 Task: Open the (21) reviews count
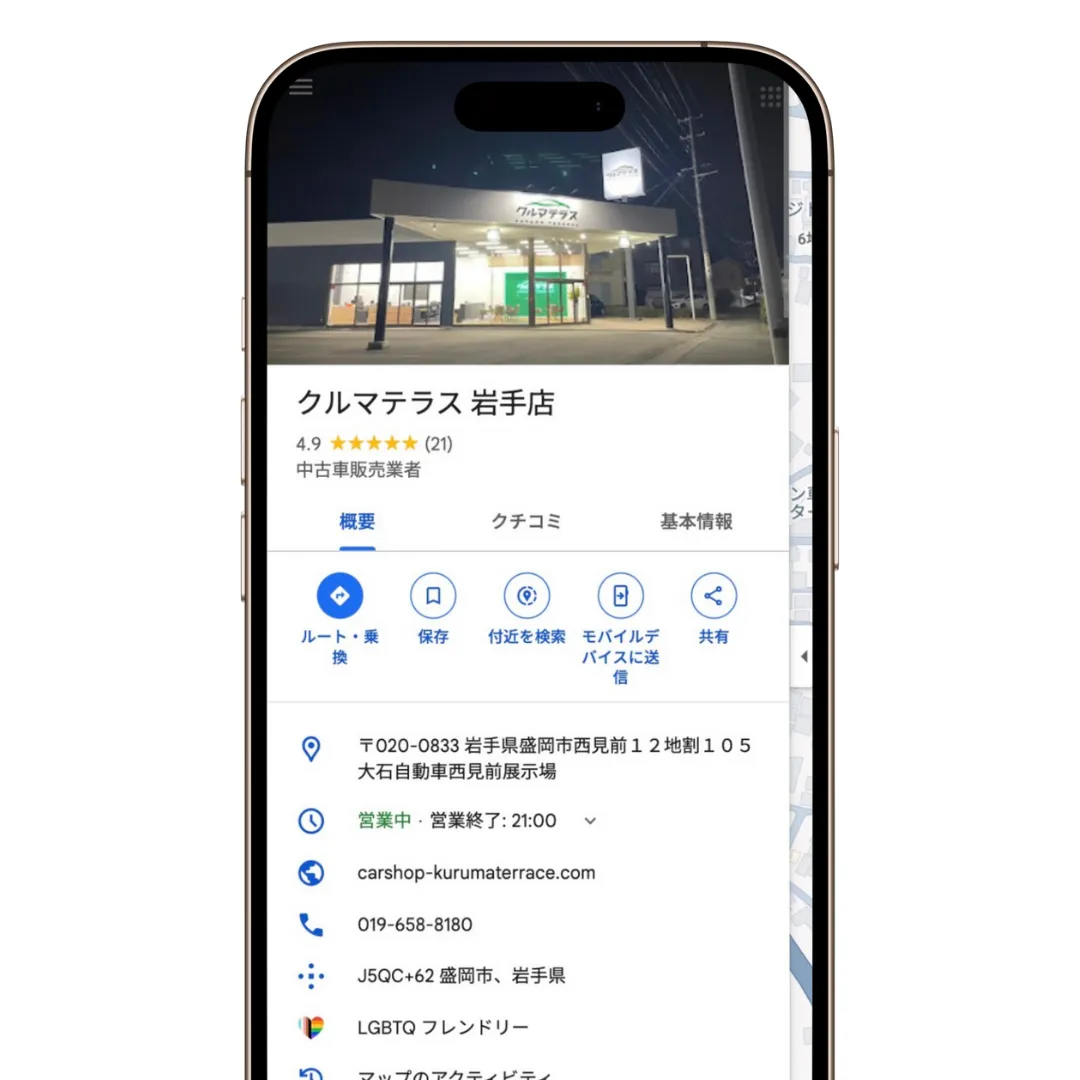click(x=439, y=443)
